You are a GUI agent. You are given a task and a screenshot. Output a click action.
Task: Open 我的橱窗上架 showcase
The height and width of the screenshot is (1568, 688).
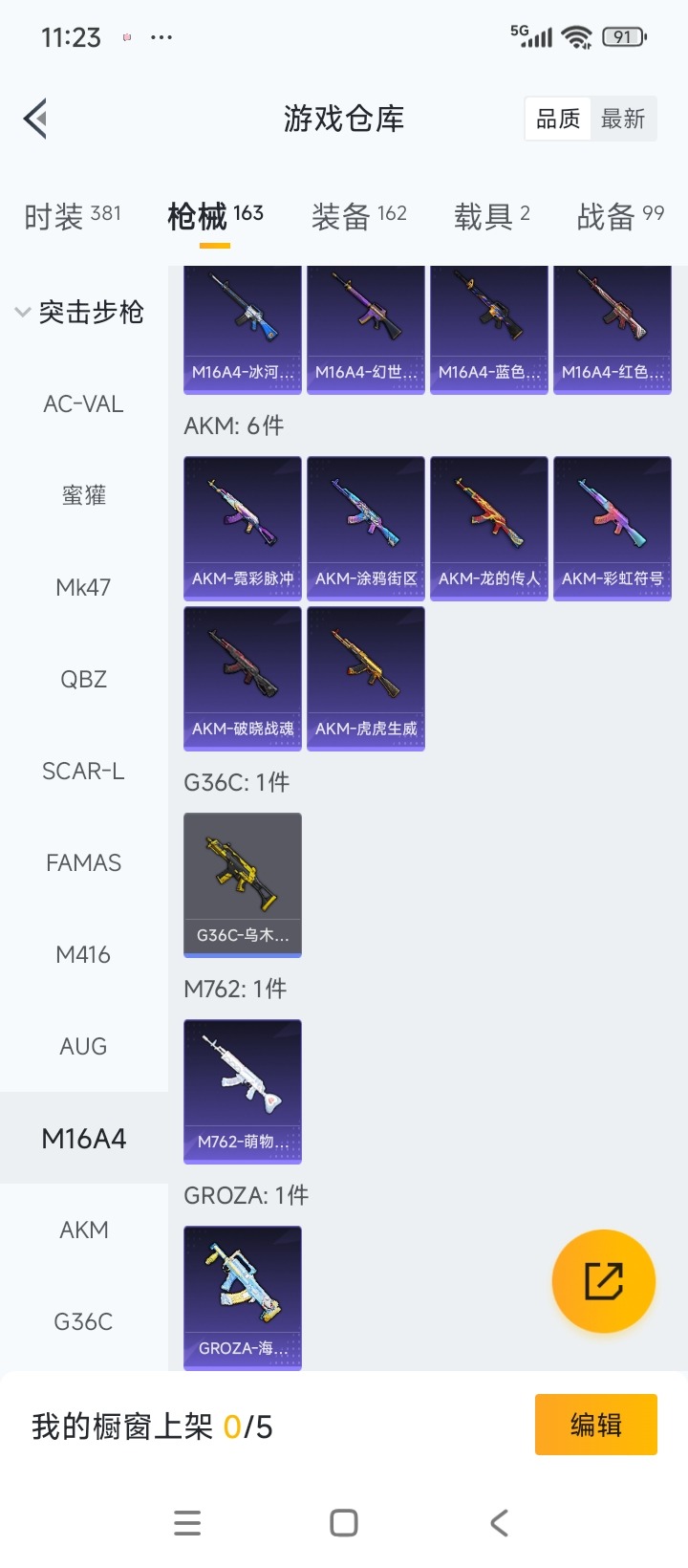[x=143, y=1426]
